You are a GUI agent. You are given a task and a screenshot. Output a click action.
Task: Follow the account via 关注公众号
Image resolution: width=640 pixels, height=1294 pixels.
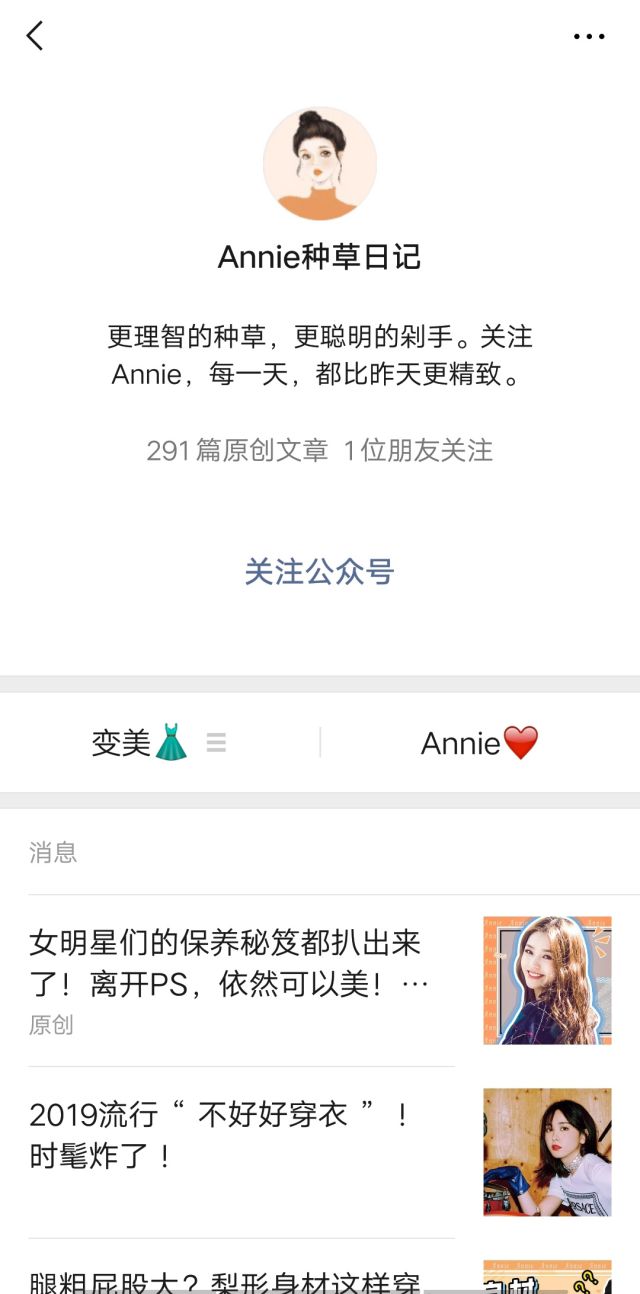320,572
